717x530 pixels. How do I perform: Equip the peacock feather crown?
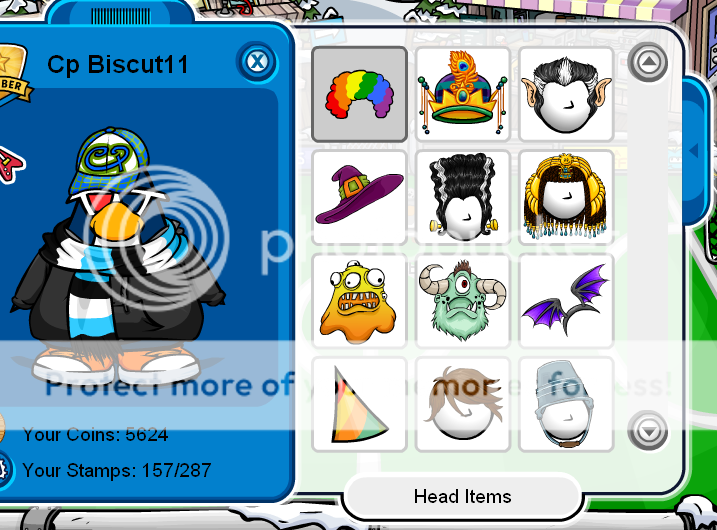[463, 94]
